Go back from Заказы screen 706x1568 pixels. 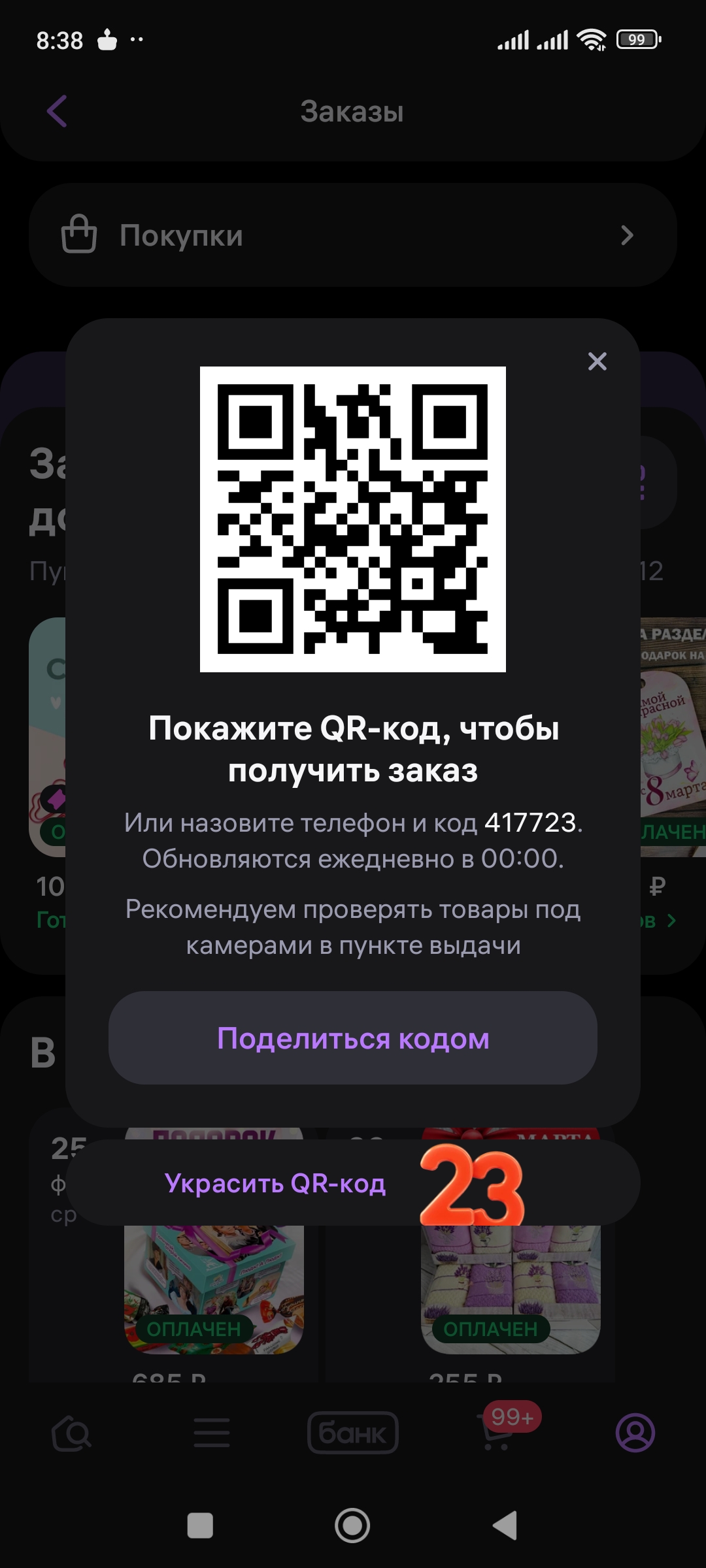click(58, 111)
